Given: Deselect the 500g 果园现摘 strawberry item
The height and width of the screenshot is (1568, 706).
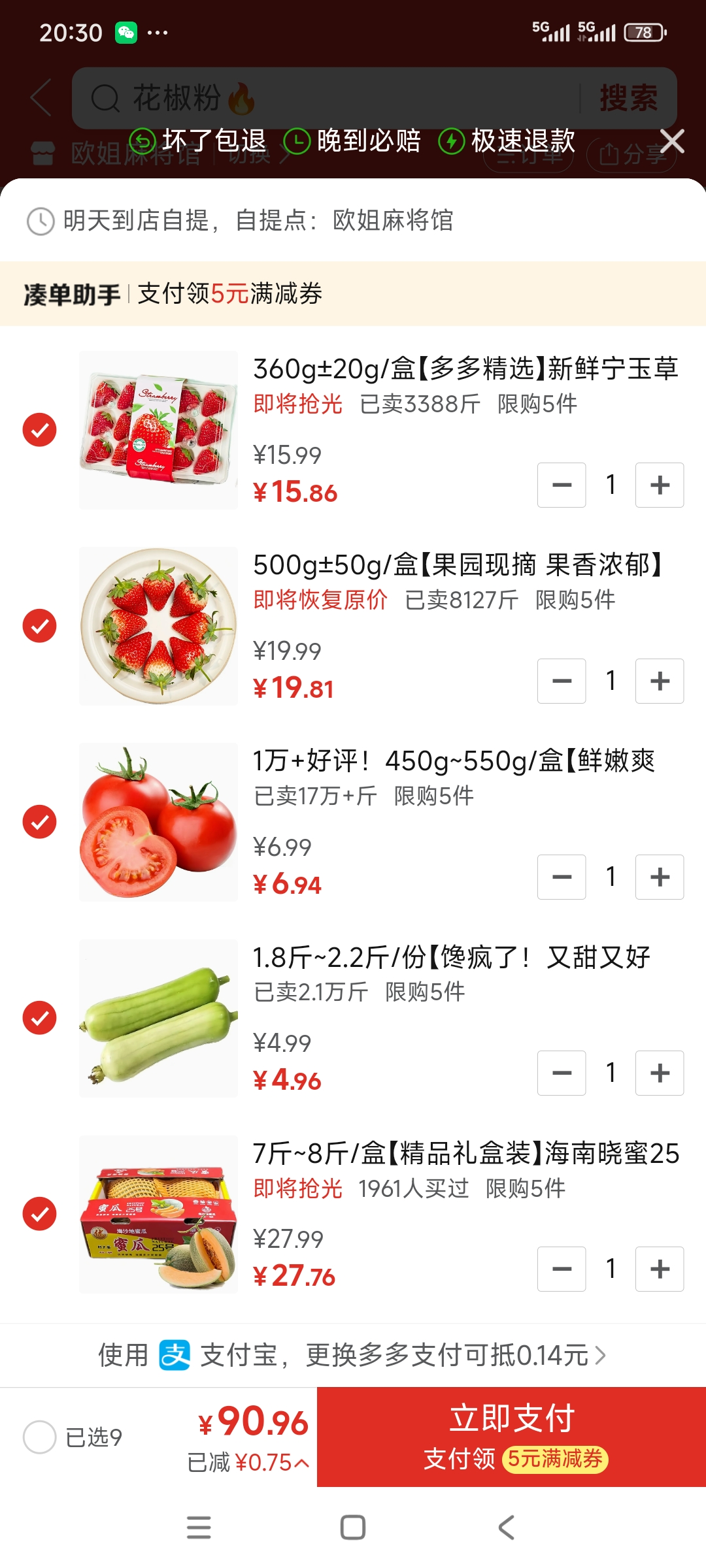Looking at the screenshot, I should tap(40, 626).
